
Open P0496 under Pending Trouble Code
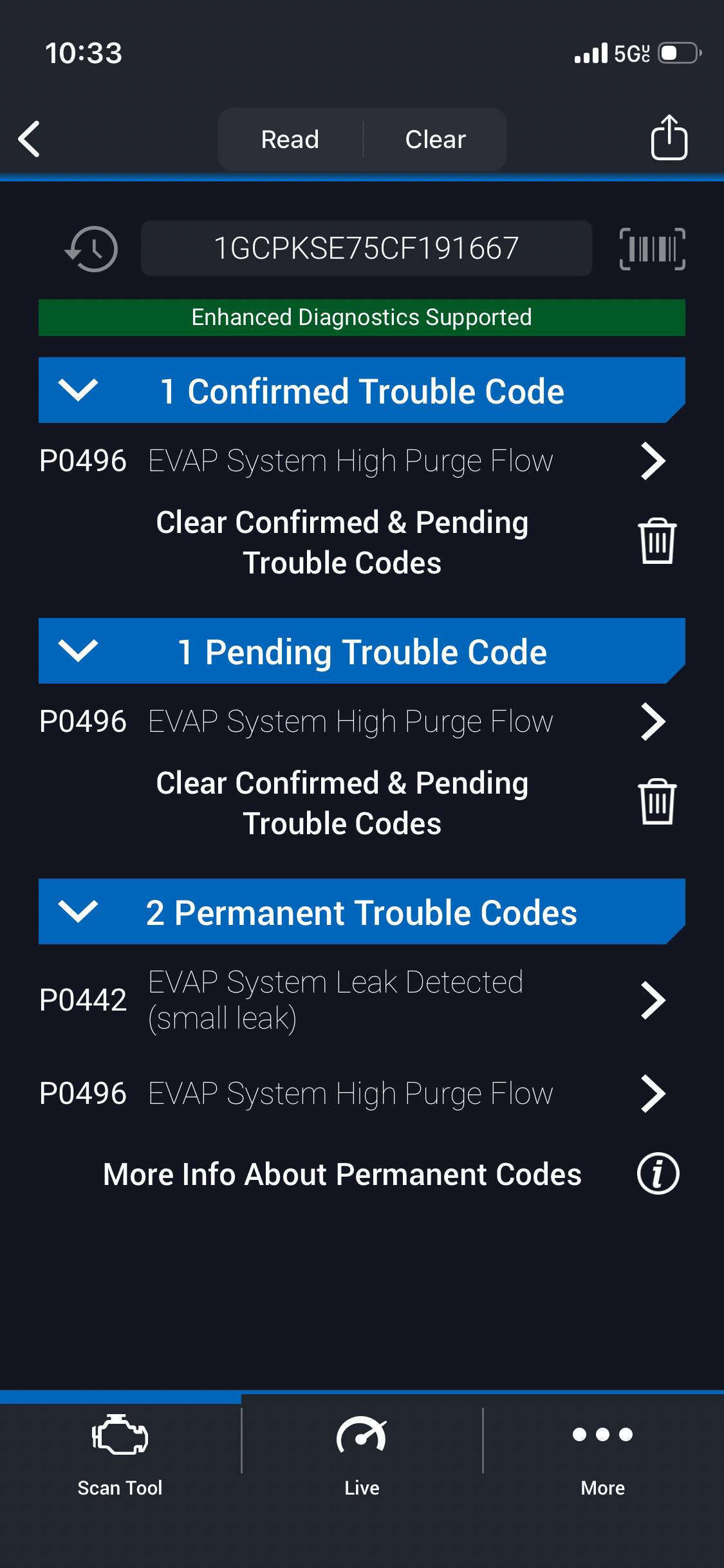coord(351,722)
